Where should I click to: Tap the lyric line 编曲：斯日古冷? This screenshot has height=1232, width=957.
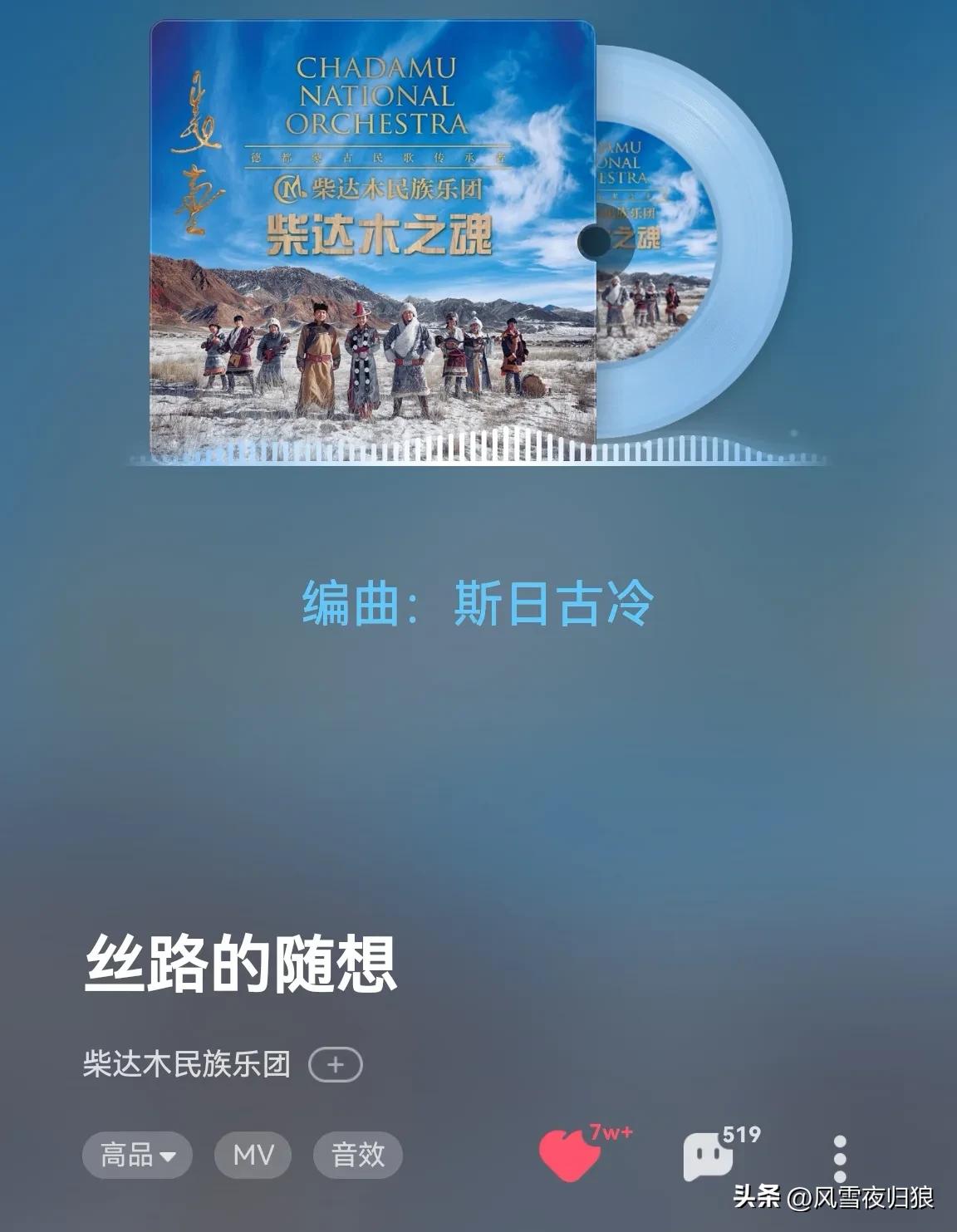pyautogui.click(x=478, y=604)
